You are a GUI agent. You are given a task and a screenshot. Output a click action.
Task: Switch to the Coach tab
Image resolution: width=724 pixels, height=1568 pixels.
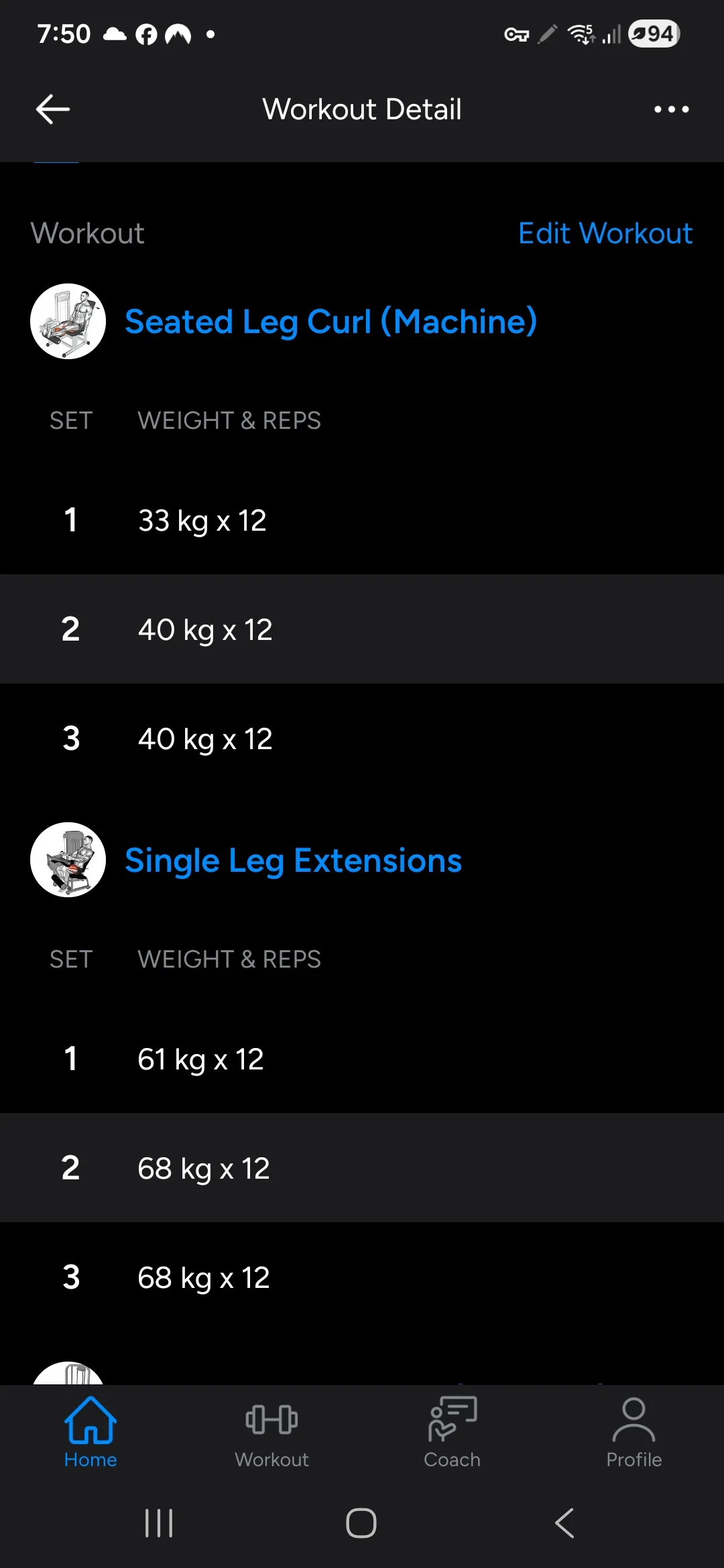coord(452,1432)
